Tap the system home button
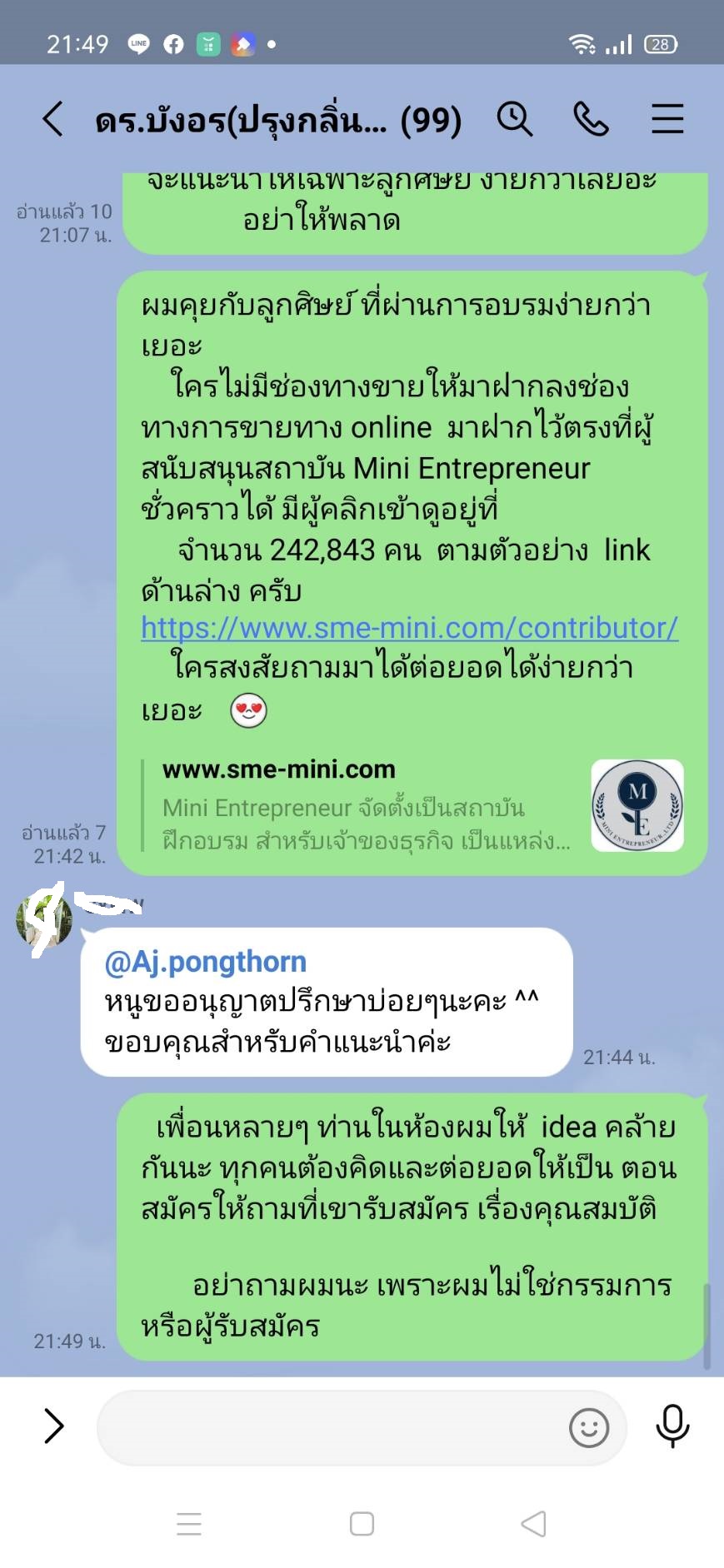724x1568 pixels. 362,1524
